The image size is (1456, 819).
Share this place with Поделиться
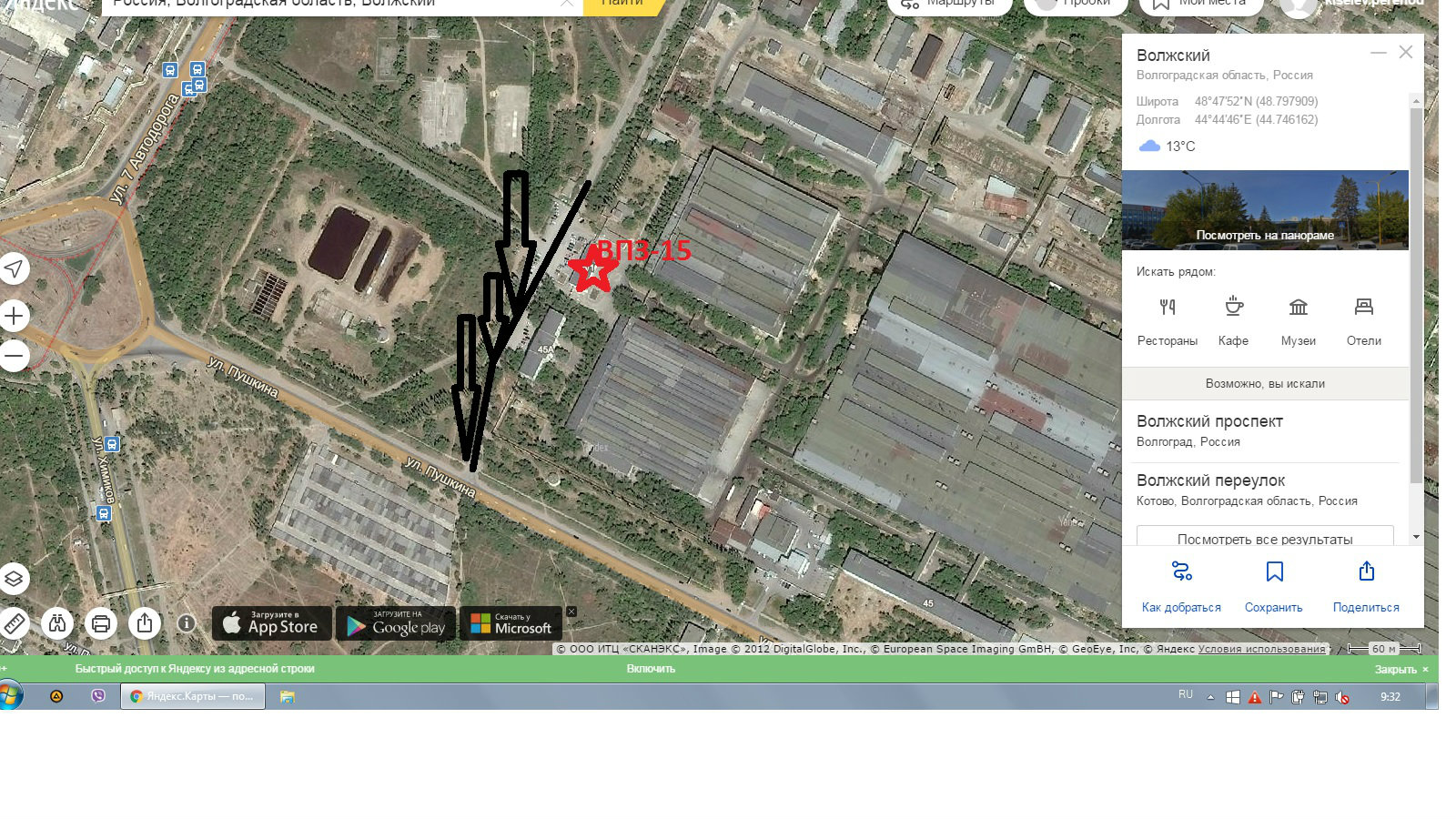(x=1366, y=585)
